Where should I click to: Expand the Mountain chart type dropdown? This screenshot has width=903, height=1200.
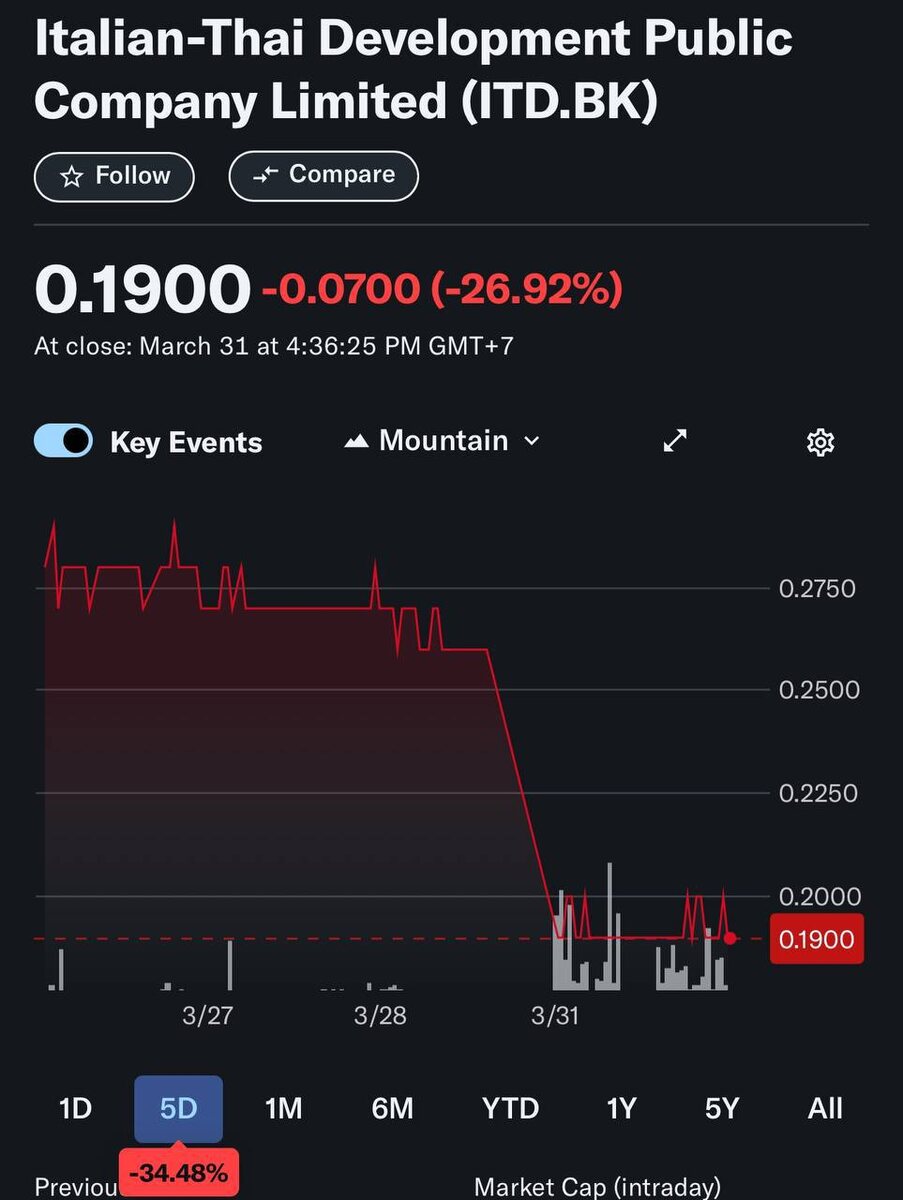442,441
